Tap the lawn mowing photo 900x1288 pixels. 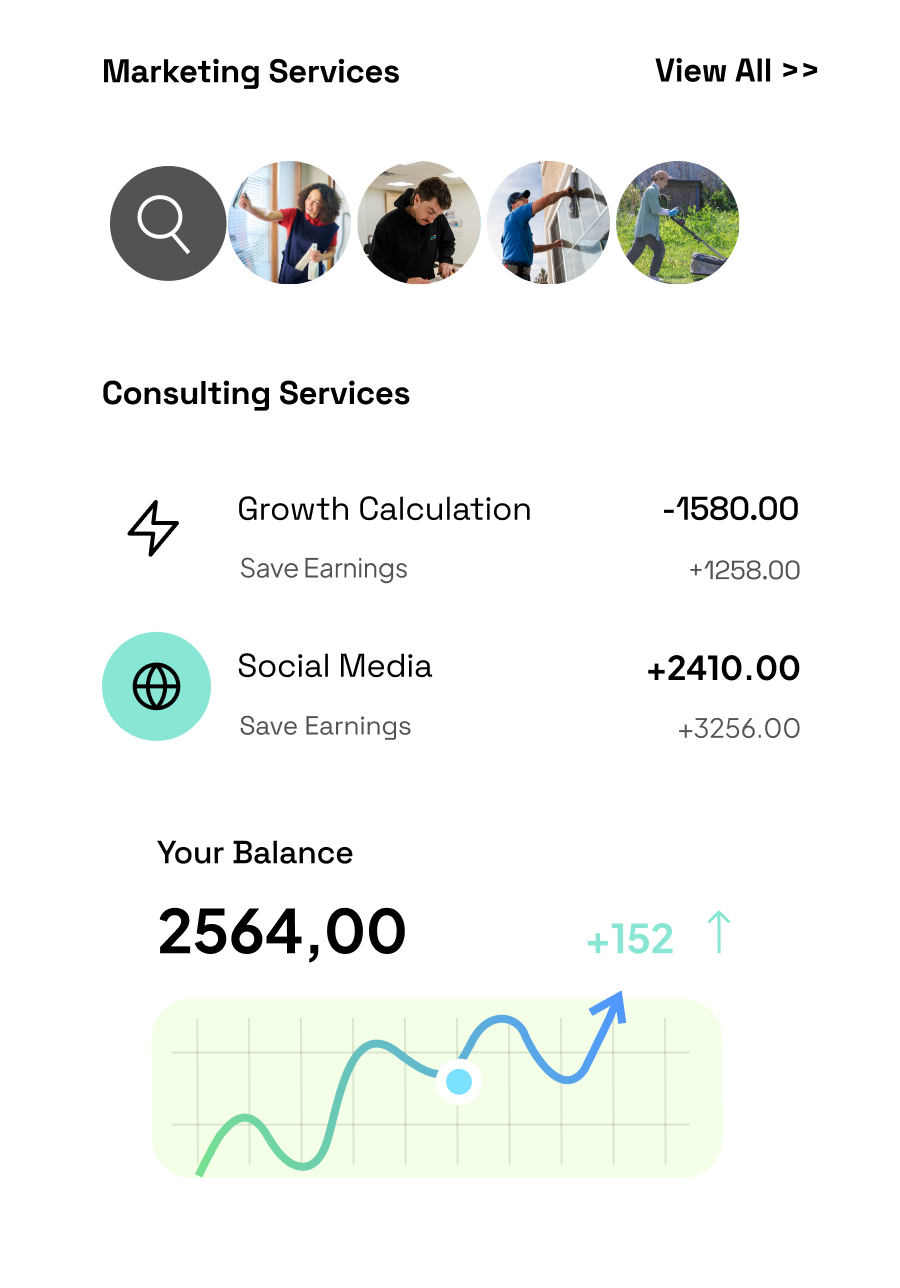pyautogui.click(x=677, y=223)
